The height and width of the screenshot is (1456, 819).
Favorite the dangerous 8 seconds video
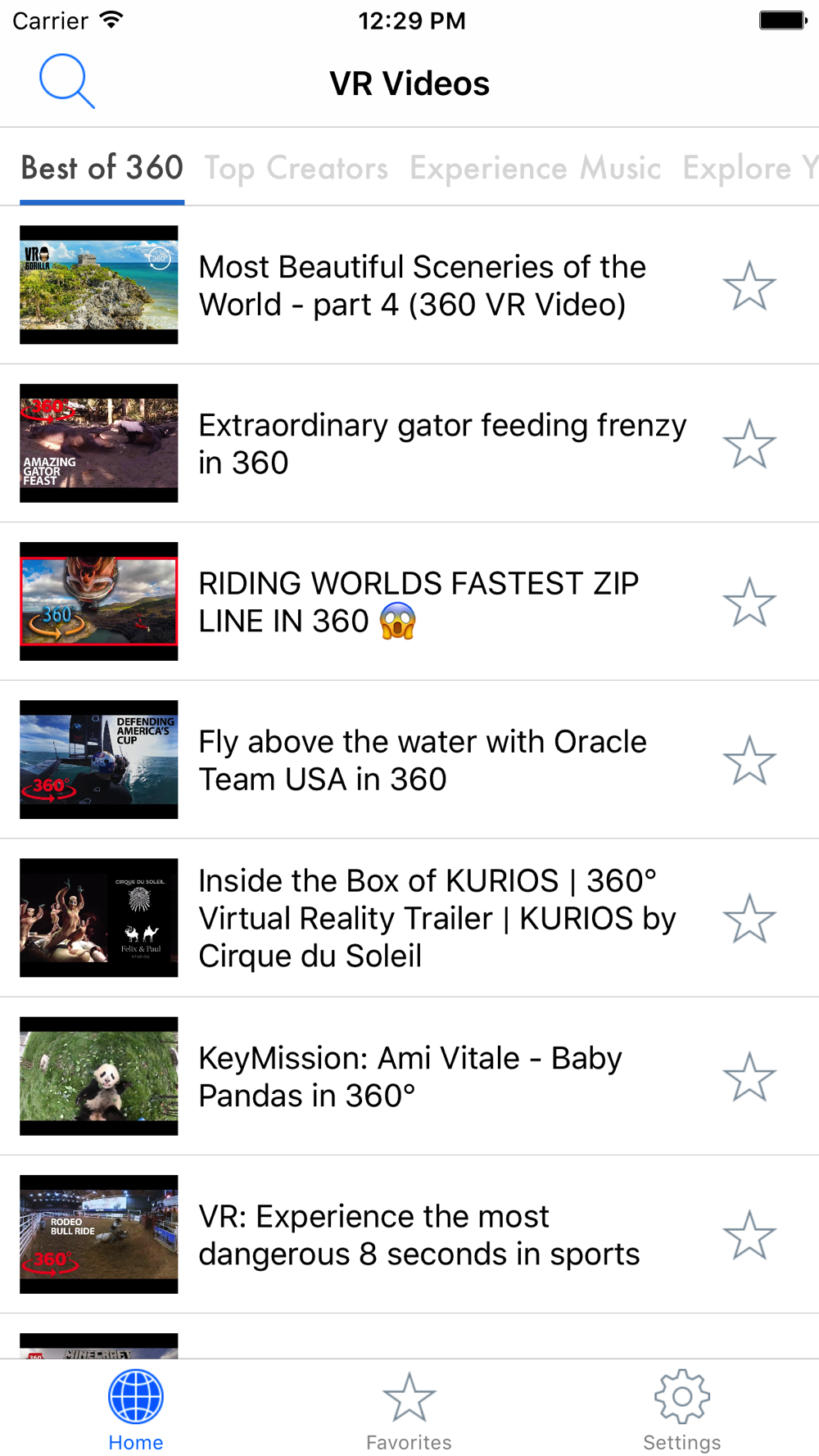pos(749,1235)
